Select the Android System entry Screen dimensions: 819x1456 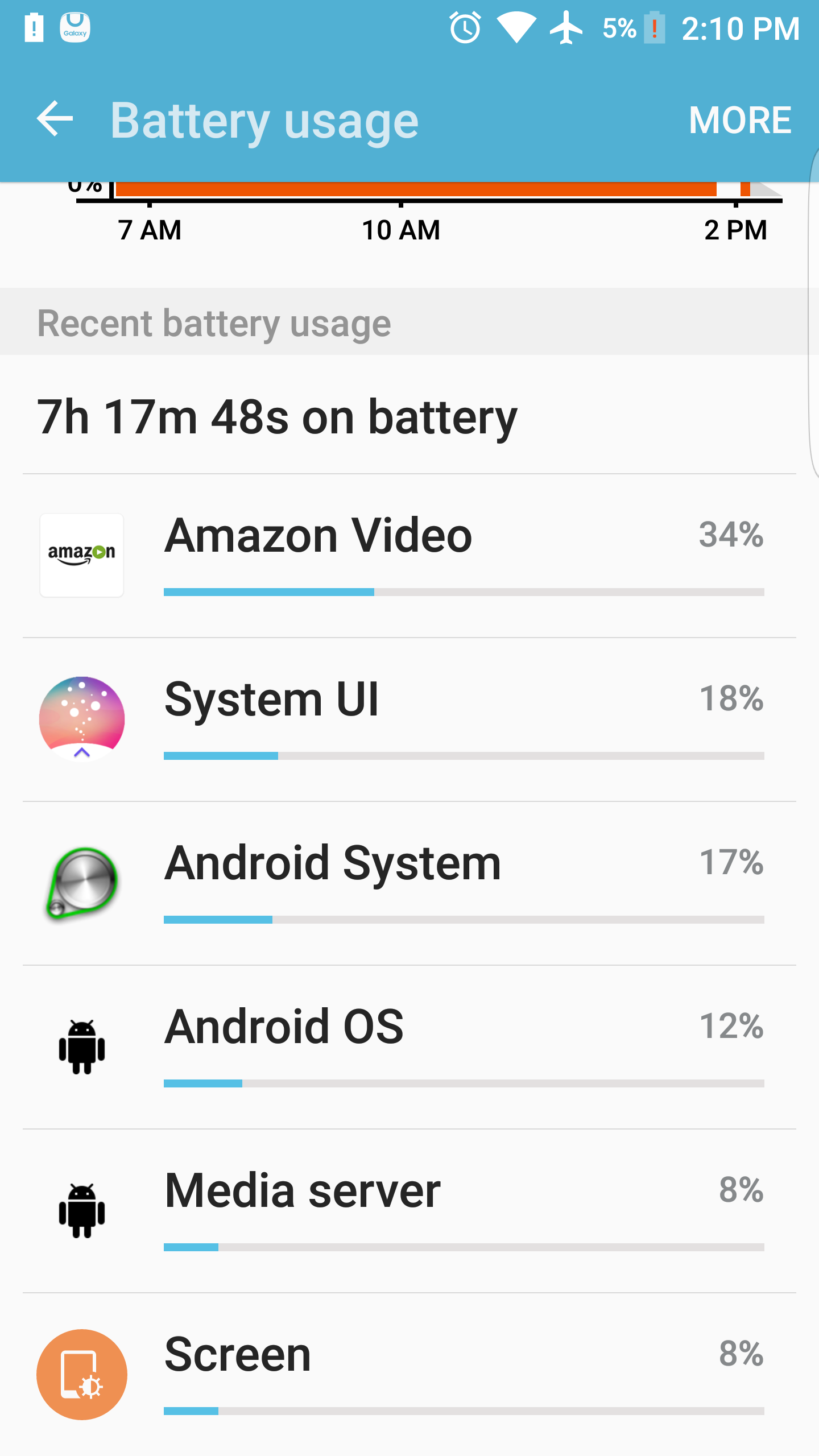coord(409,883)
